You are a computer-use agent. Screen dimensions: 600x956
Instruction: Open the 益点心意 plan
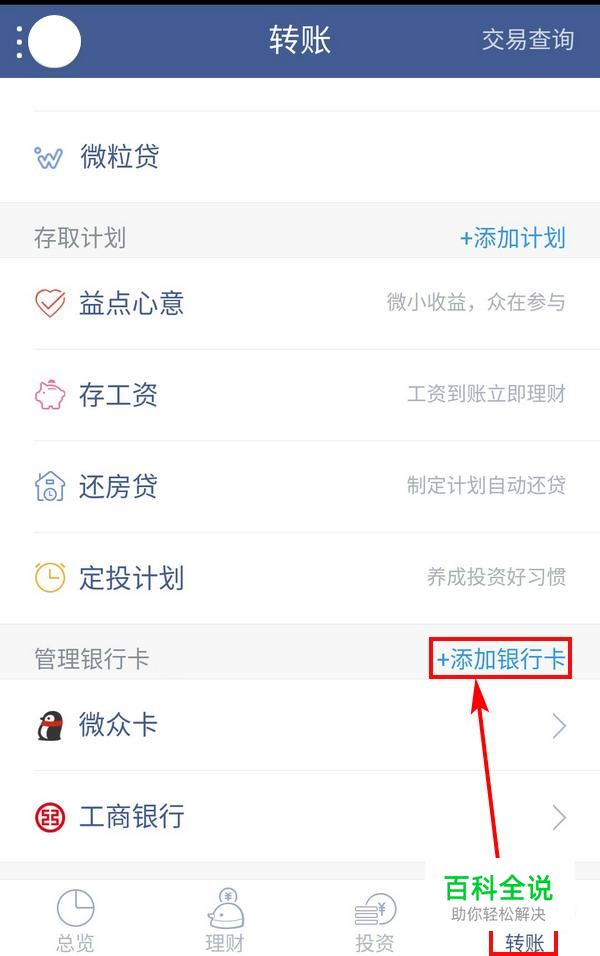tap(300, 303)
